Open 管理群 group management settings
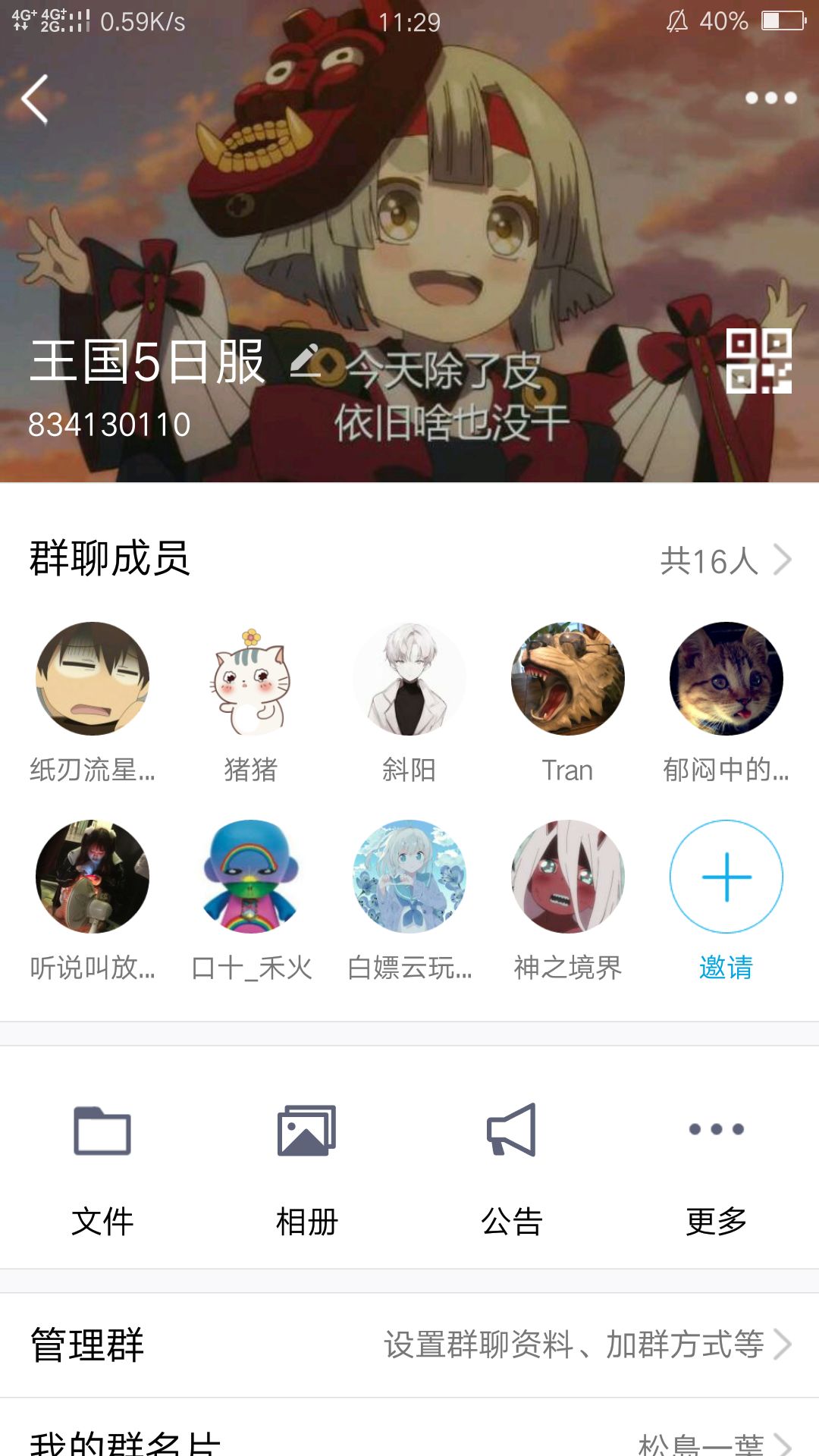819x1456 pixels. click(409, 1345)
